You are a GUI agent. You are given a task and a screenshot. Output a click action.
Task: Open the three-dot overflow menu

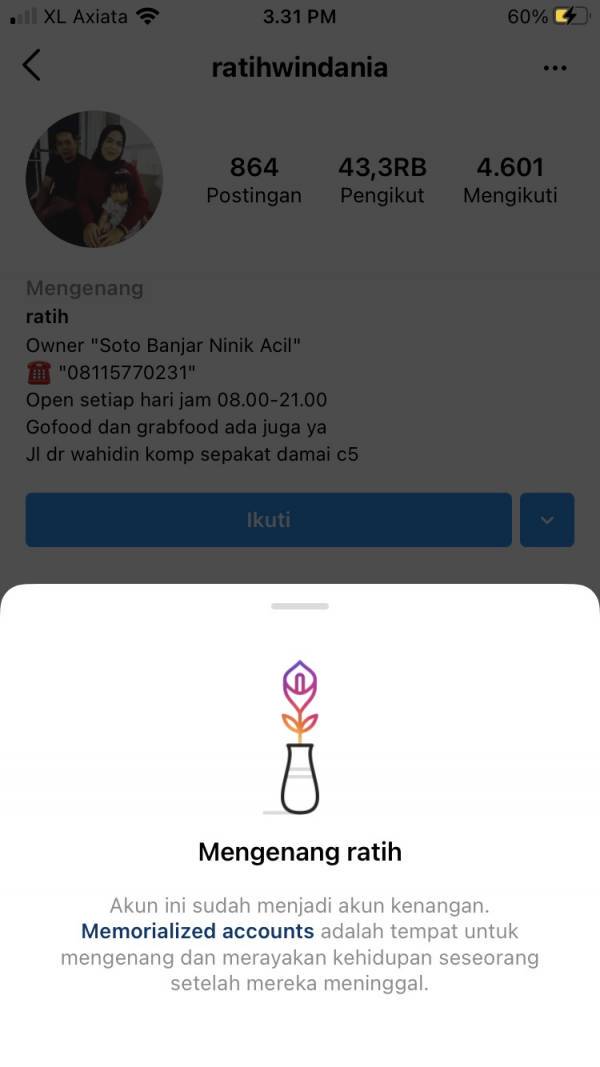[x=555, y=68]
